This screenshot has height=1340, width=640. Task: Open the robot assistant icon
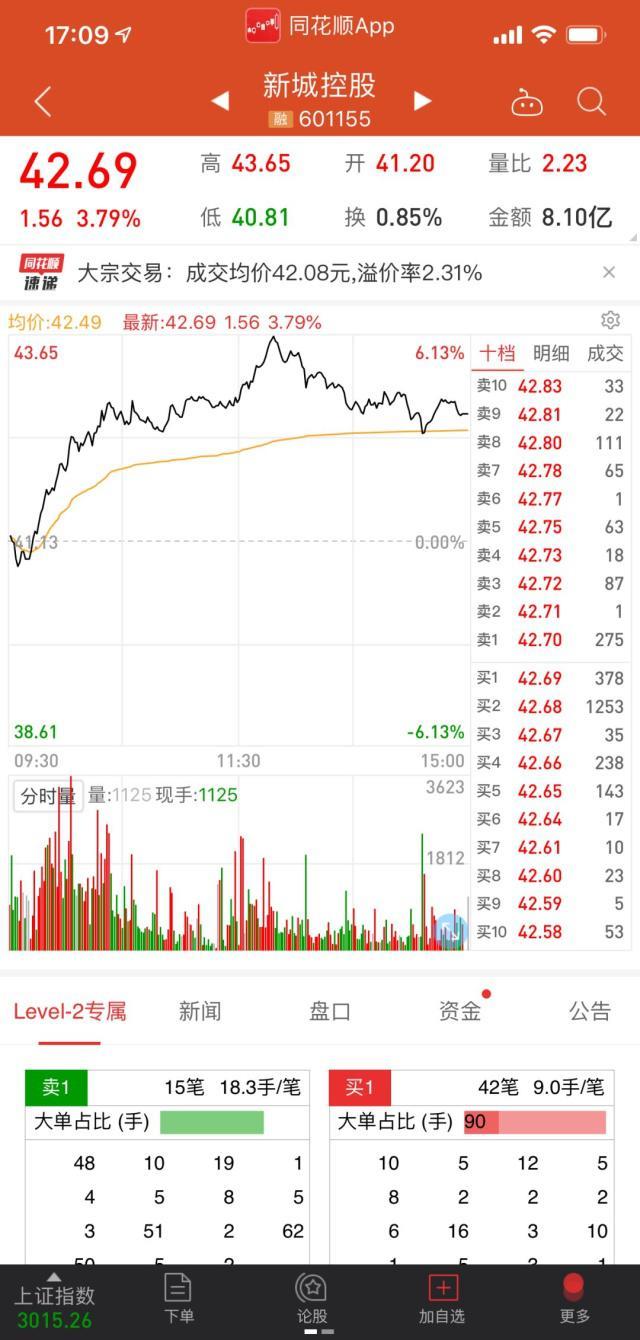pos(526,101)
